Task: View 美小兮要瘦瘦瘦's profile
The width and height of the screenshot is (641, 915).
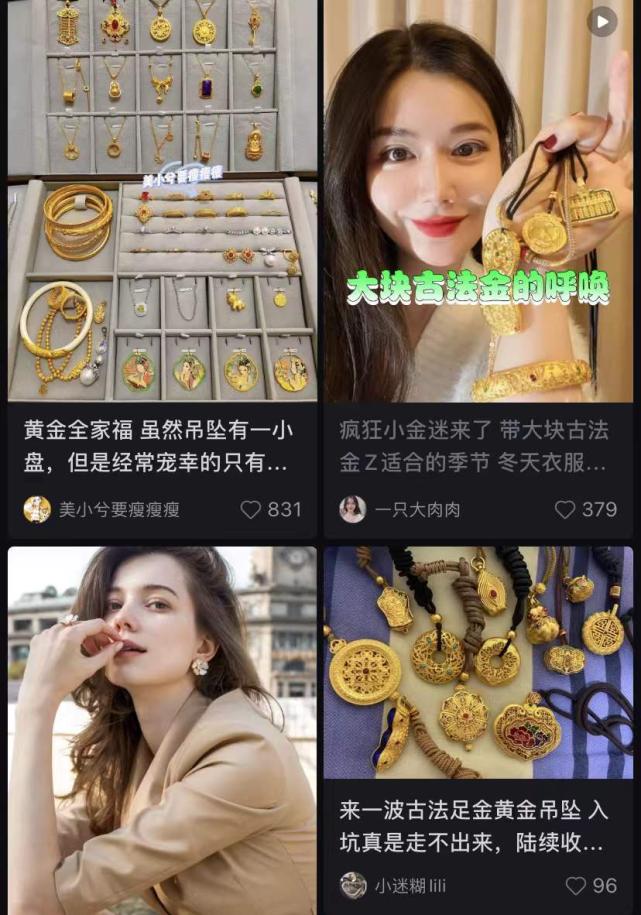Action: point(37,509)
